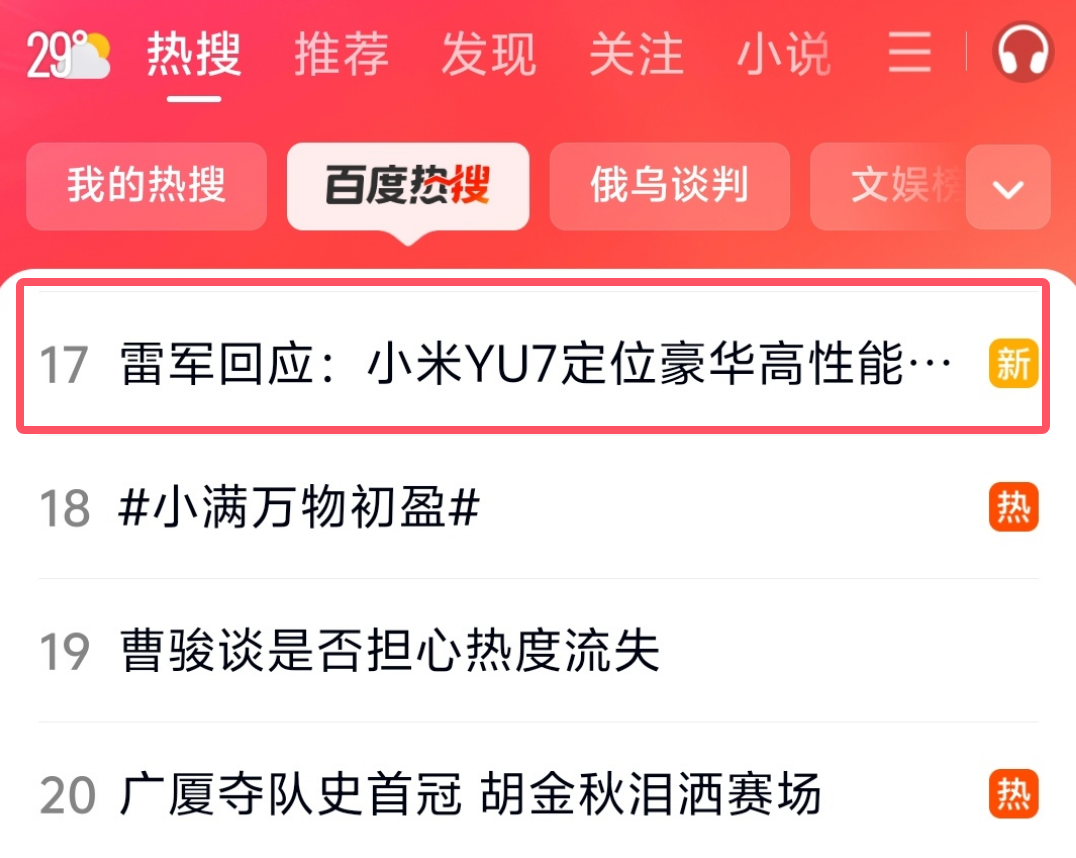Screen dimensions: 1076x858
Task: Open the three-line channel menu
Action: [x=909, y=52]
